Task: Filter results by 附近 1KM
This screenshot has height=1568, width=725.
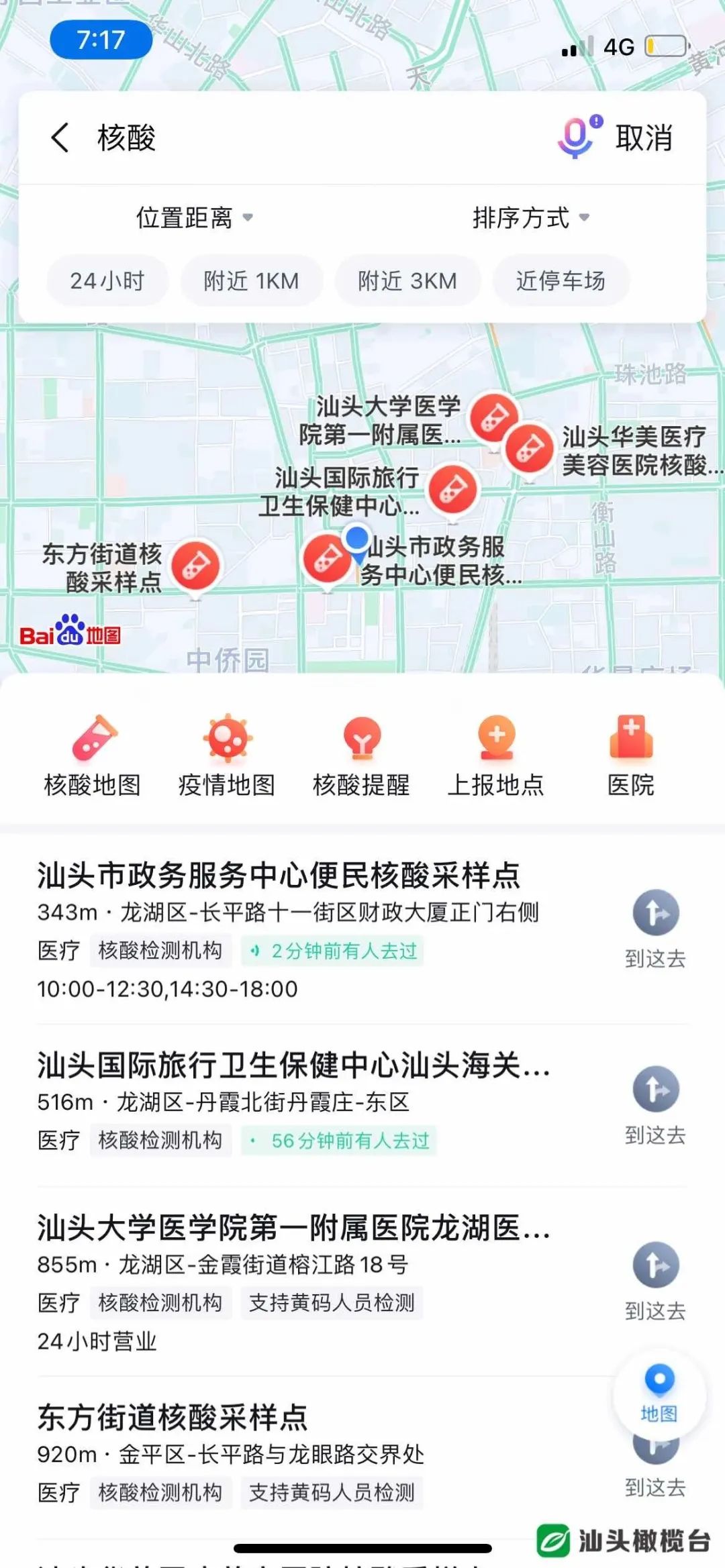Action: point(251,280)
